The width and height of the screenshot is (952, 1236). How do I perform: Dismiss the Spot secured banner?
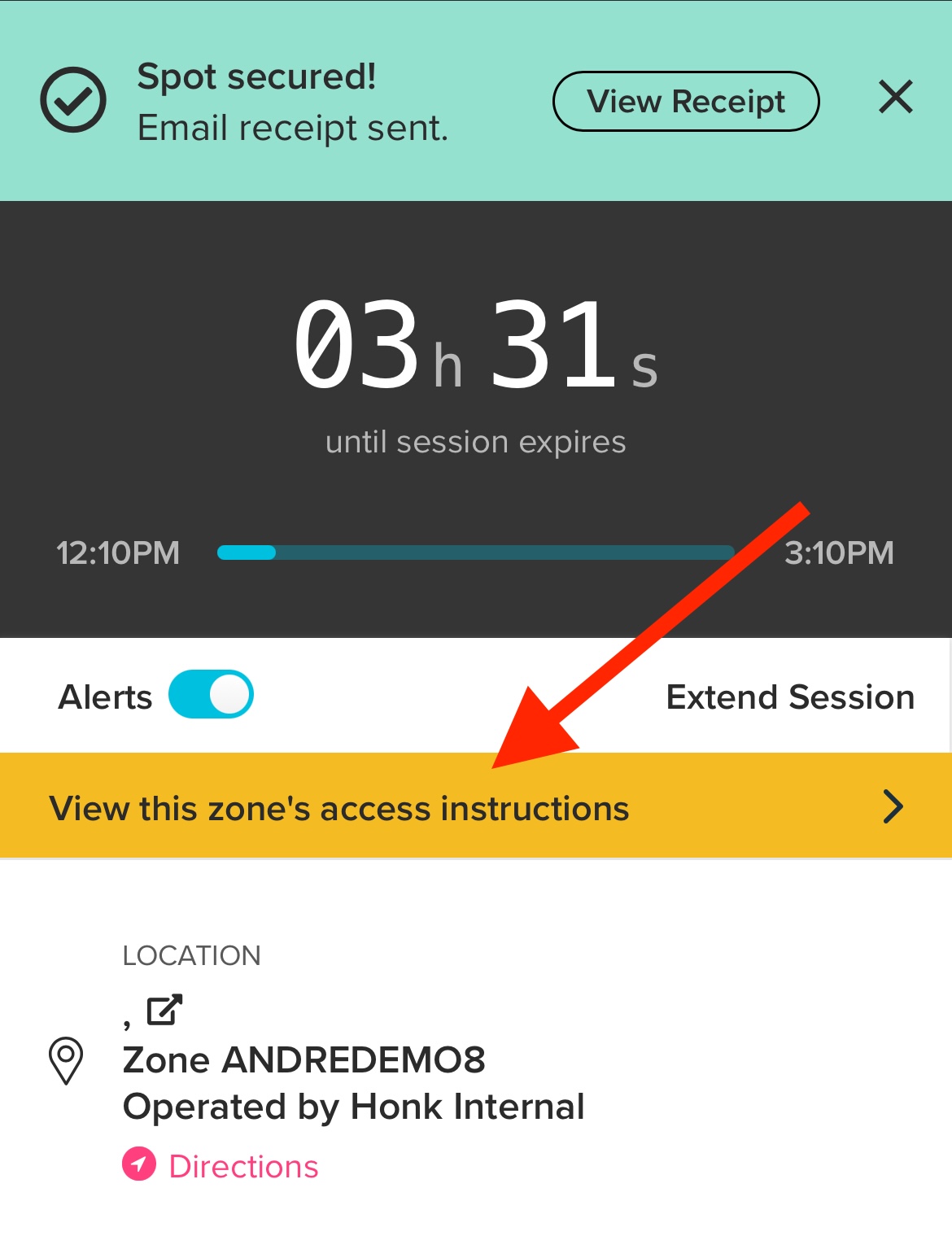895,98
